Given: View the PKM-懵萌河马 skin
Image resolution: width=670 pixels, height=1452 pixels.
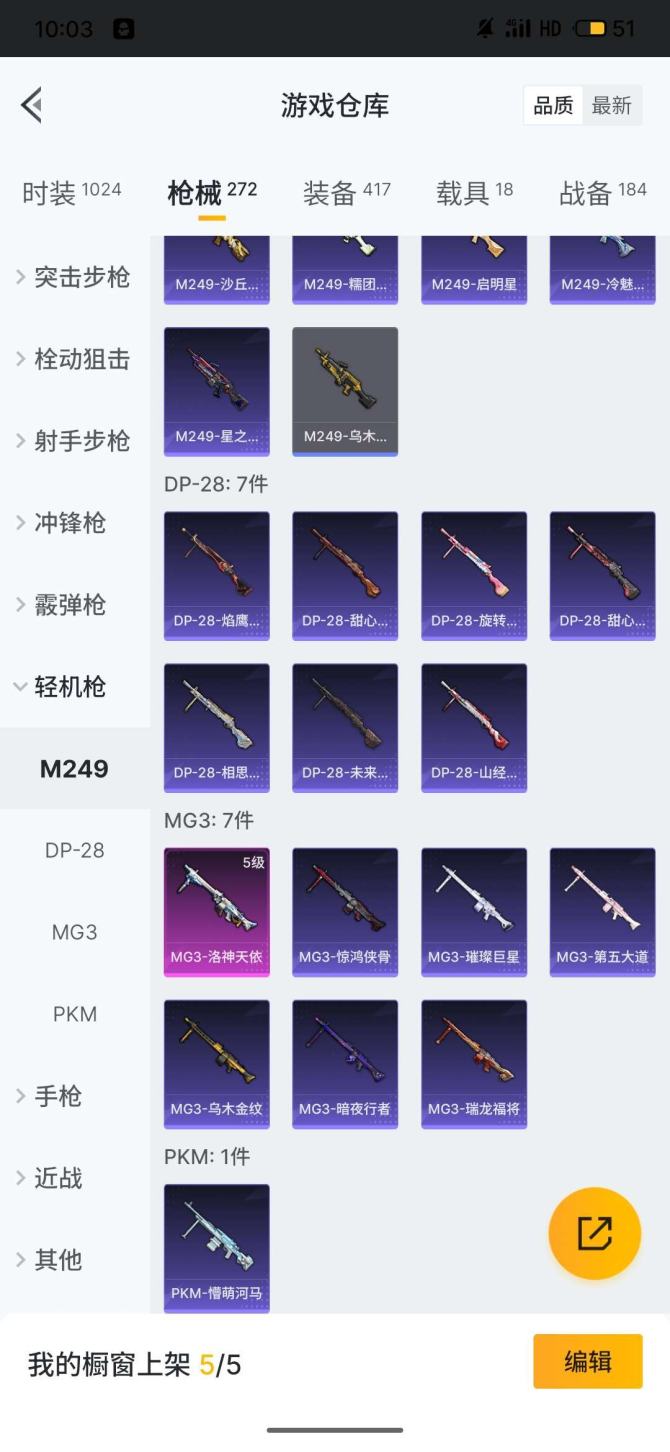Looking at the screenshot, I should click(217, 1247).
